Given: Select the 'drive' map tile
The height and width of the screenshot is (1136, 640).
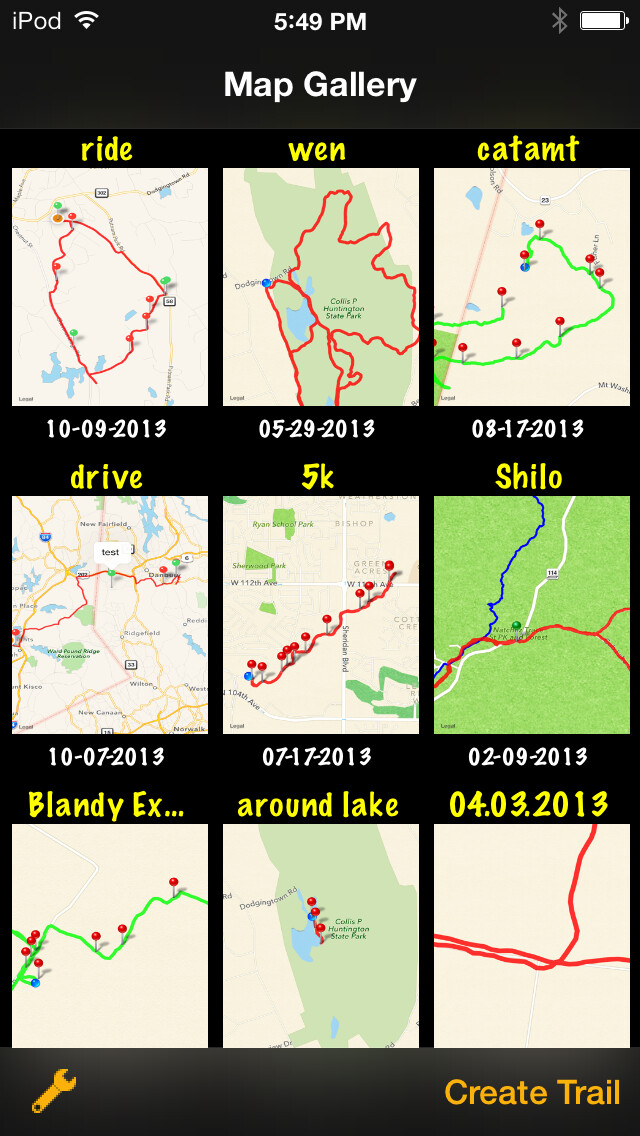Looking at the screenshot, I should click(110, 615).
